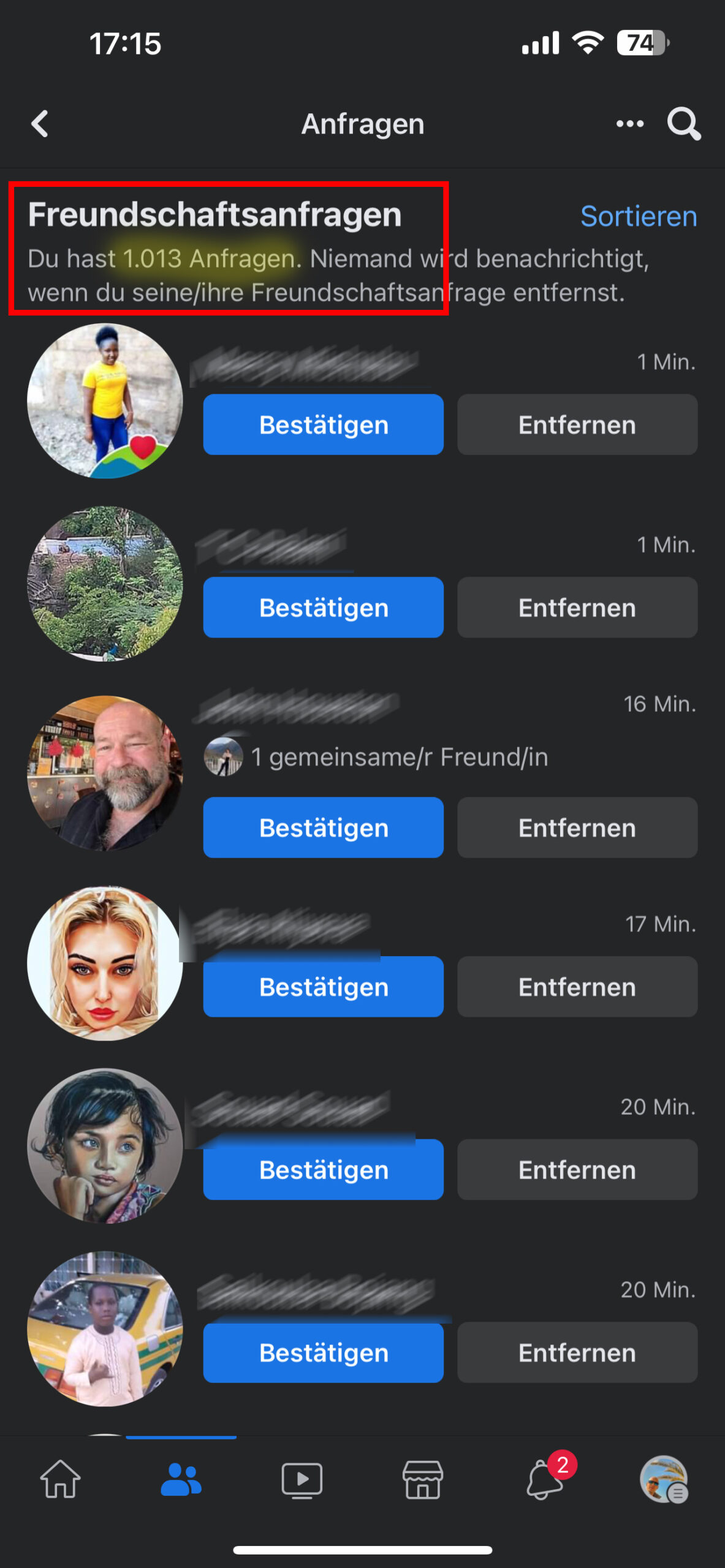The width and height of the screenshot is (725, 1568).
Task: Confirm the request sent 17 Min. ago
Action: pos(323,987)
